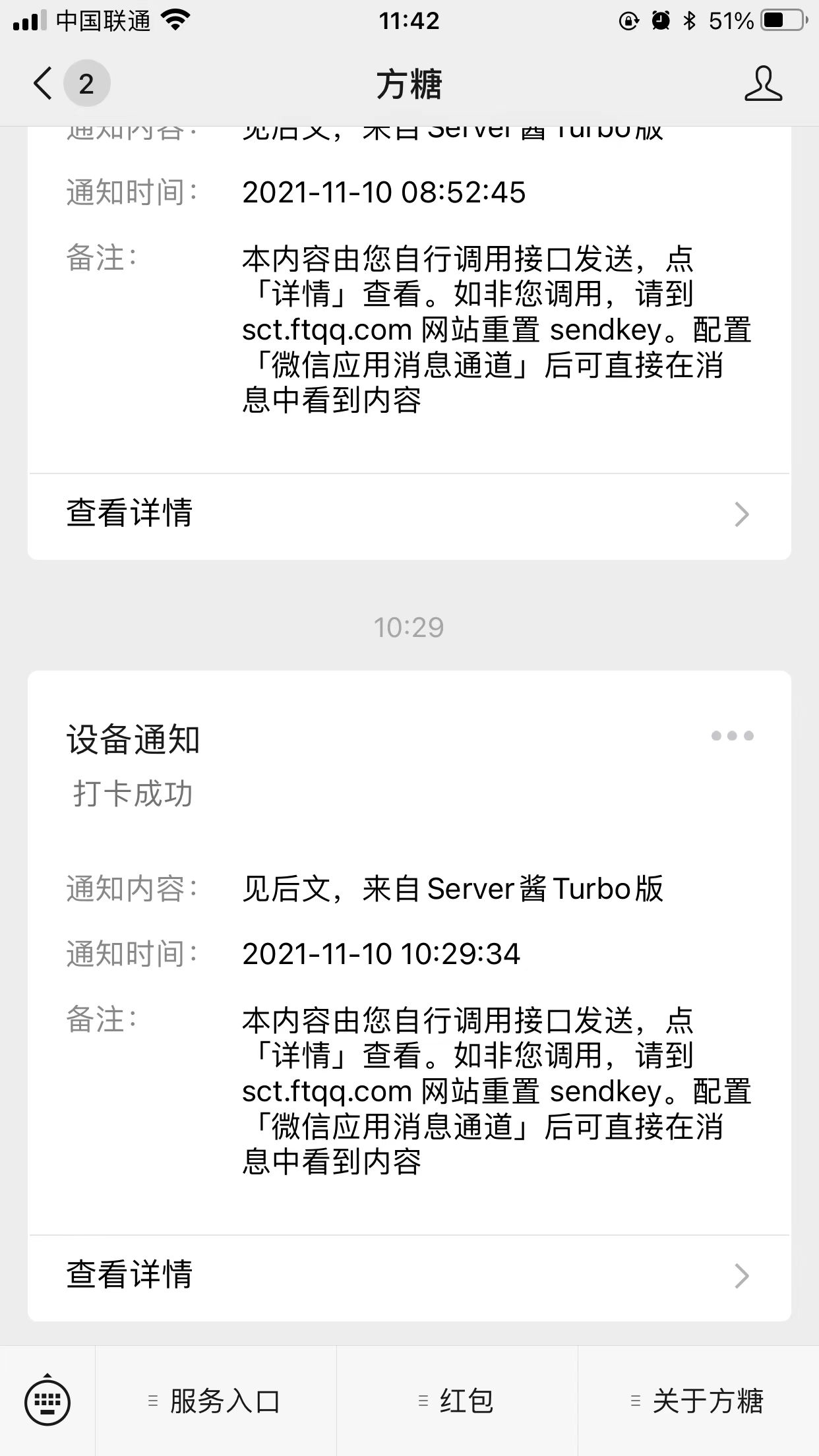Open the 红包 menu
819x1456 pixels.
pyautogui.click(x=458, y=1401)
